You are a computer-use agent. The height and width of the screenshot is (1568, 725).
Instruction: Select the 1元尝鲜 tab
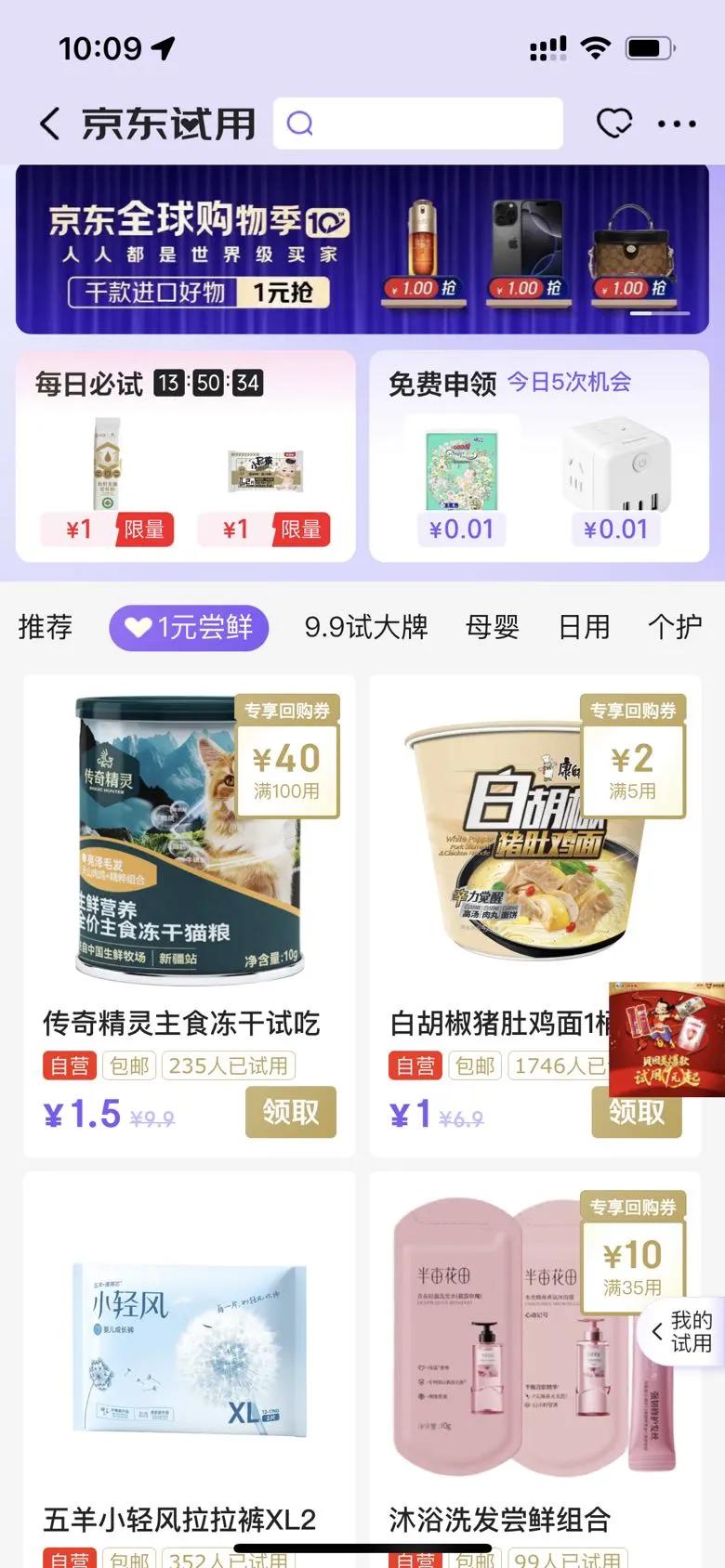(x=189, y=628)
